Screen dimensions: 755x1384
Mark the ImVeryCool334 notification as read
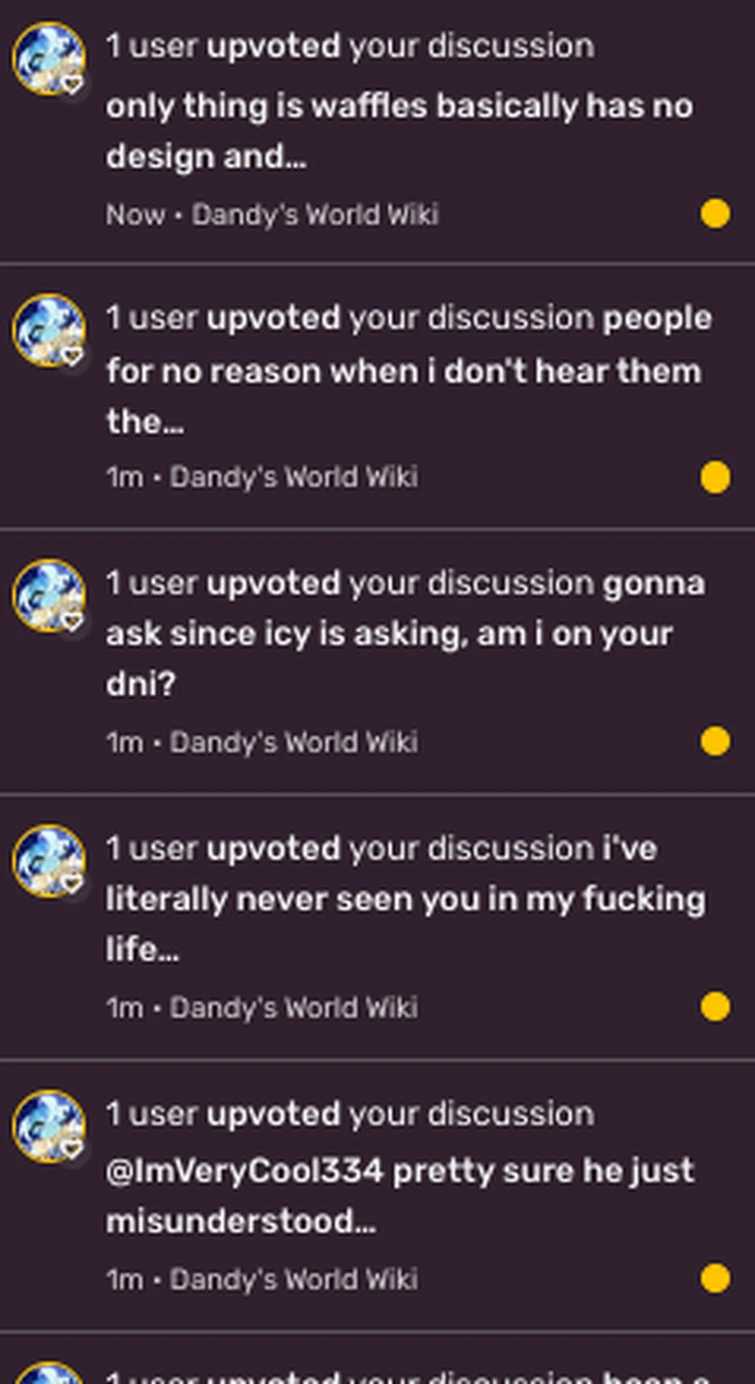(715, 1279)
